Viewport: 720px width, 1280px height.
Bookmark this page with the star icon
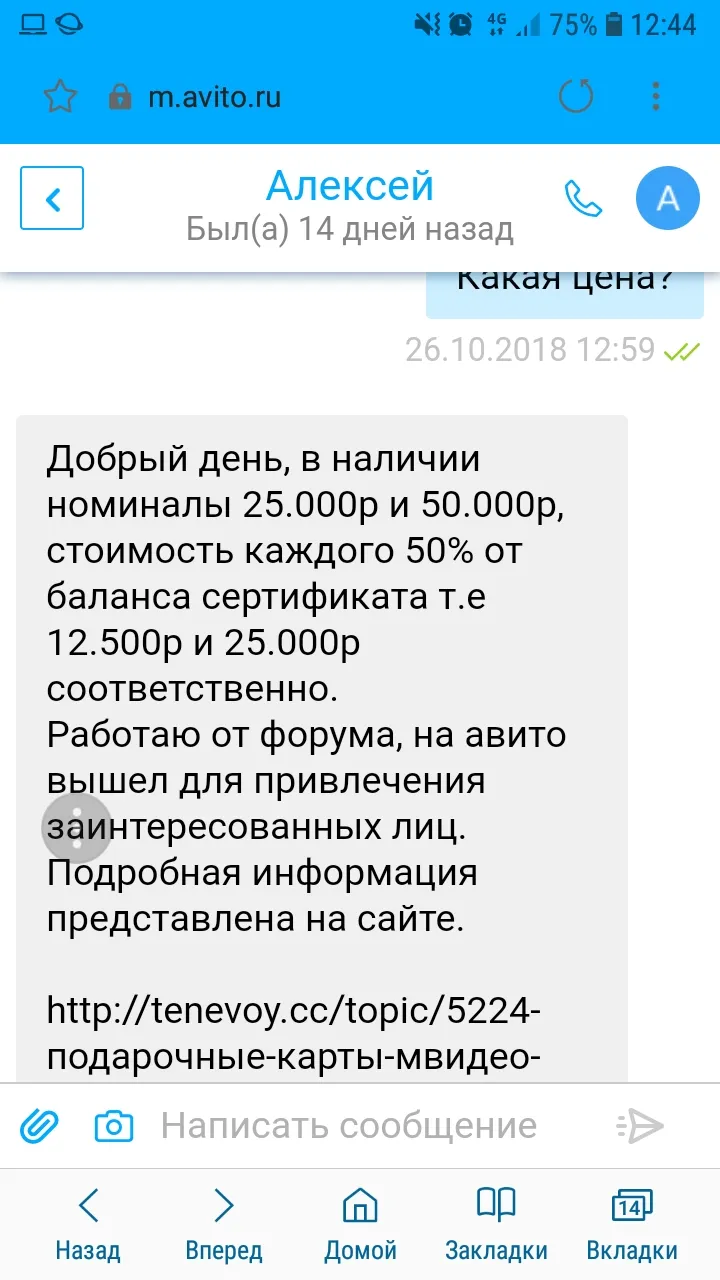tap(61, 97)
